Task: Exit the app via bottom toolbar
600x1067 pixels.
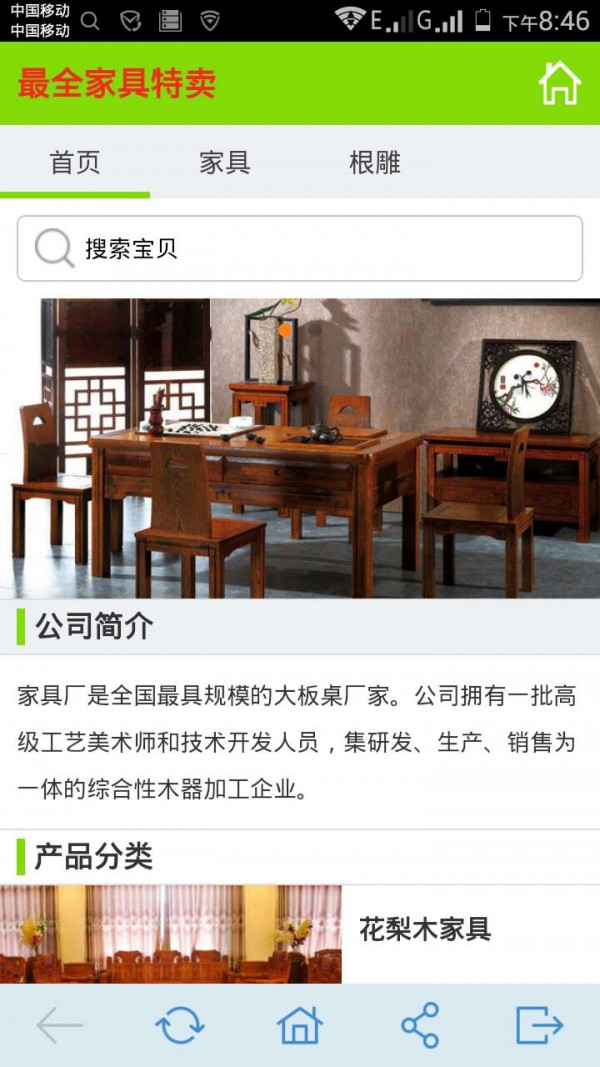Action: tap(540, 1025)
